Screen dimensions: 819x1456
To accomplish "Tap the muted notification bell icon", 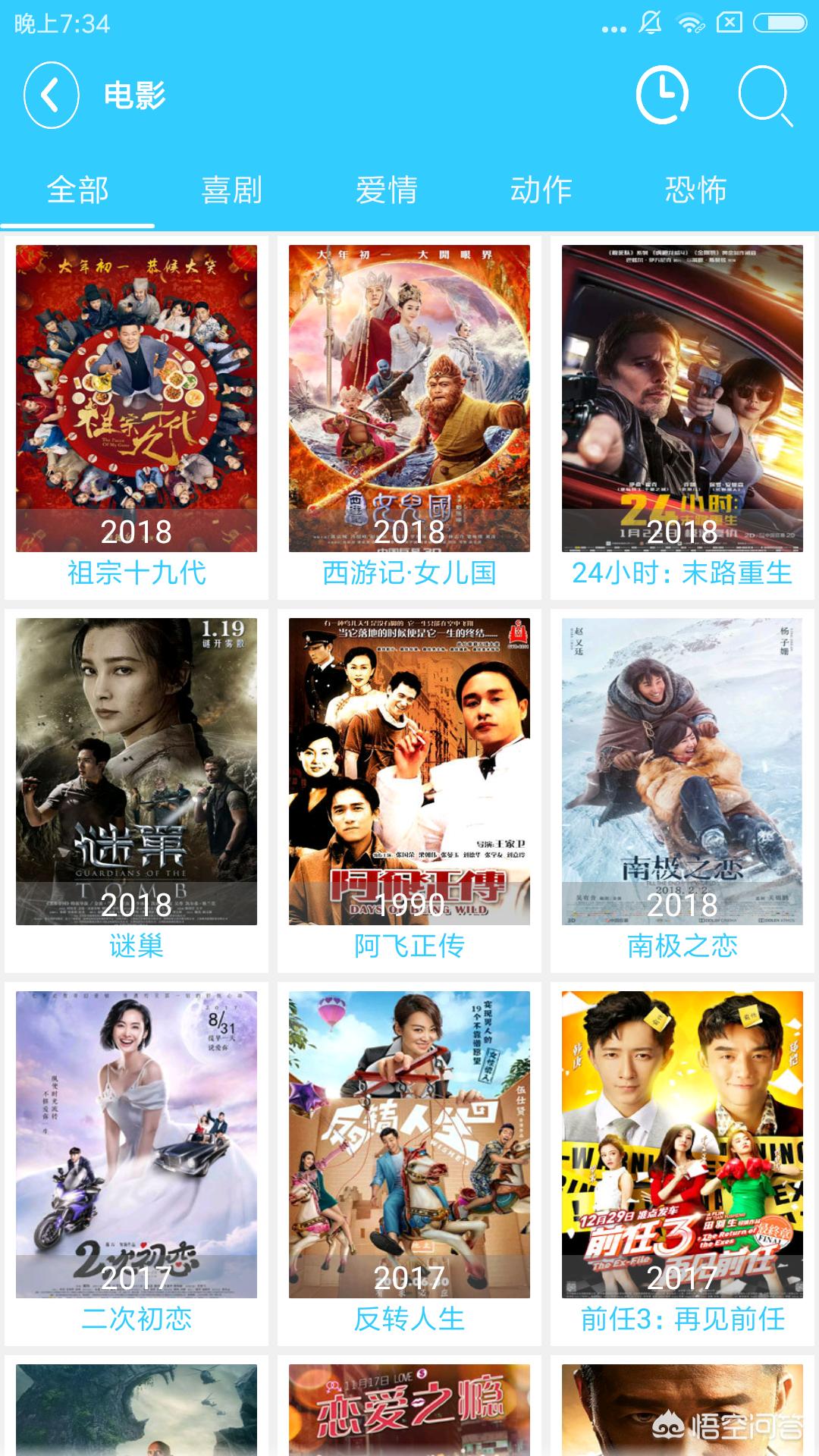I will click(x=648, y=23).
